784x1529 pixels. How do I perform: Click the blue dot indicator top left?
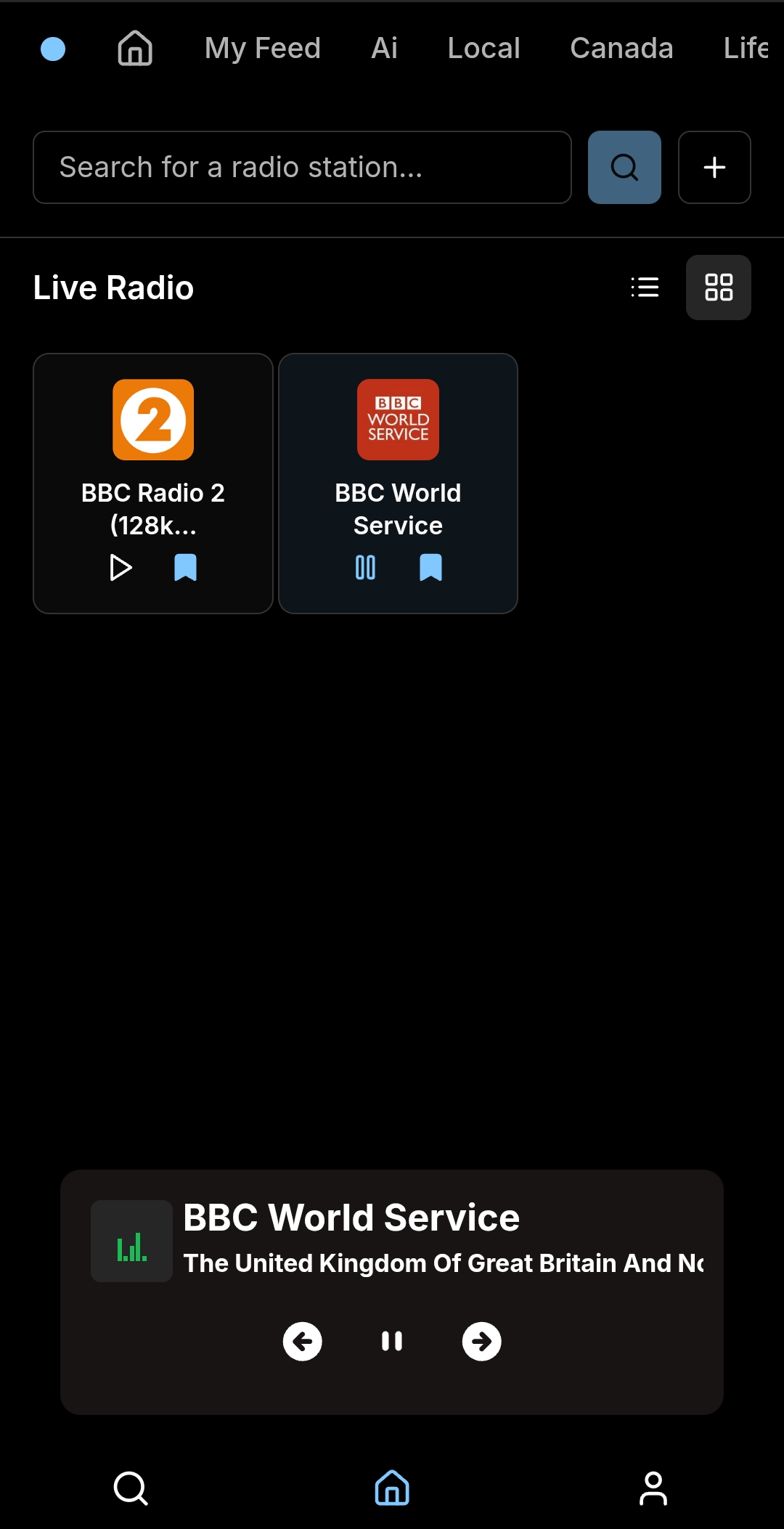pyautogui.click(x=53, y=49)
